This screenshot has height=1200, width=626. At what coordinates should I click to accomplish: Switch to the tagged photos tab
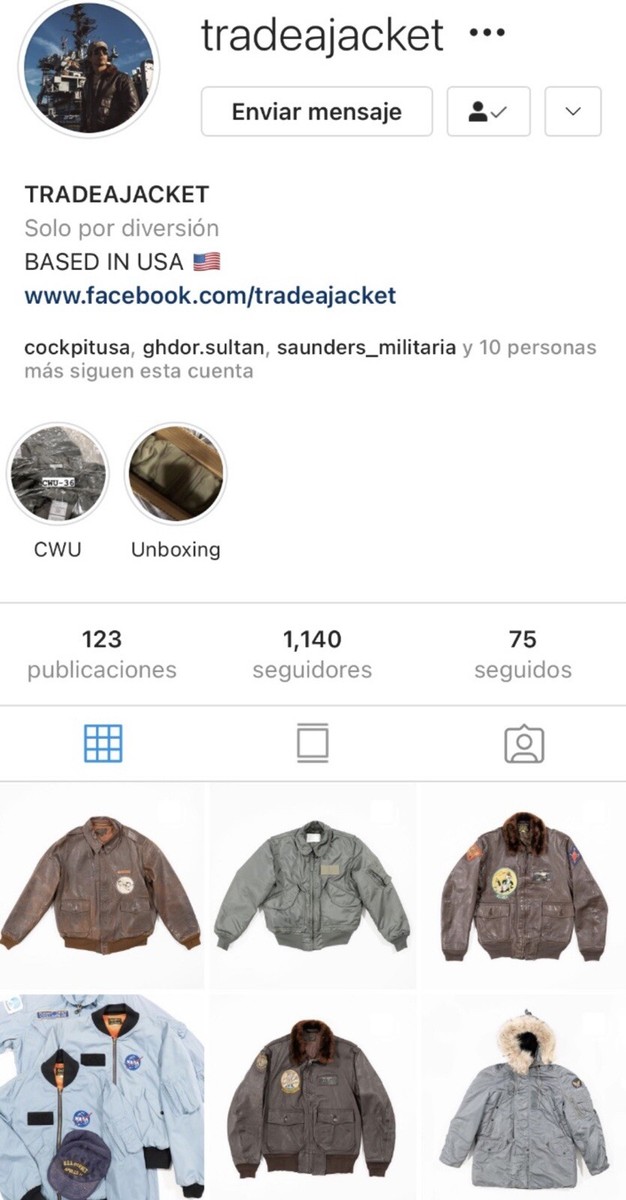pos(524,744)
